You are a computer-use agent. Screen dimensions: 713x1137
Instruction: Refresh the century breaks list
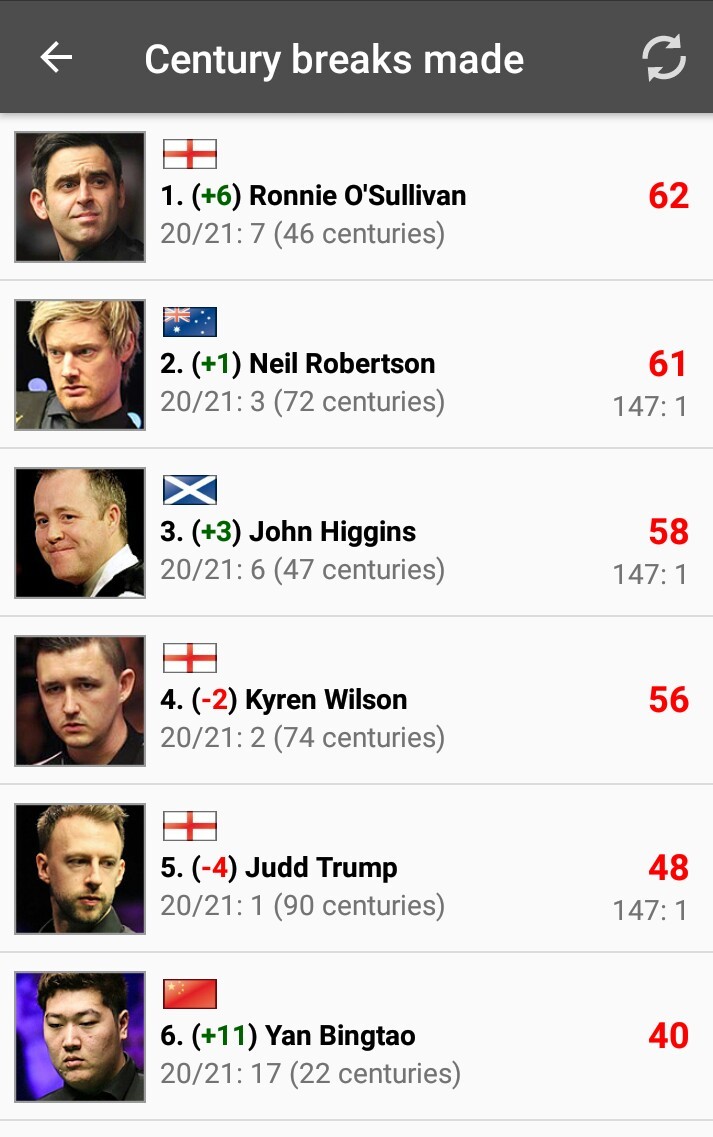(664, 57)
